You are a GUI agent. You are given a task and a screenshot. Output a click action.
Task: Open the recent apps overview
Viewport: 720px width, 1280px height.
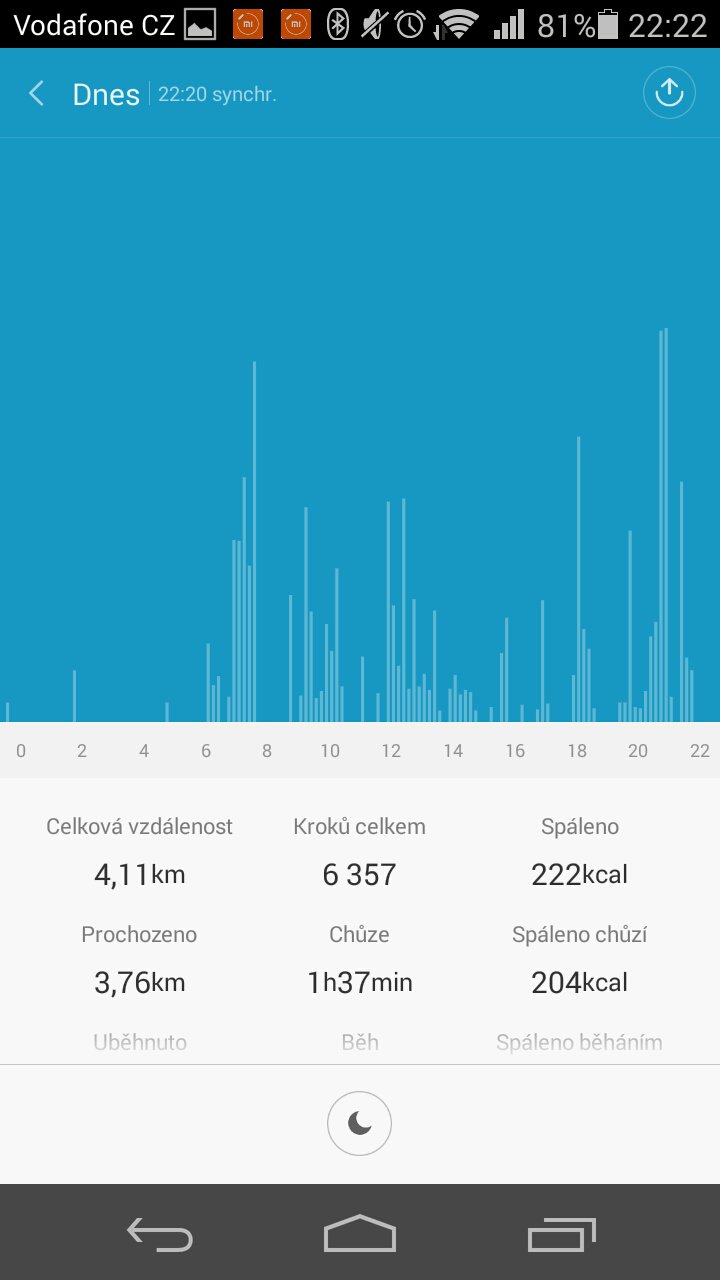click(561, 1234)
